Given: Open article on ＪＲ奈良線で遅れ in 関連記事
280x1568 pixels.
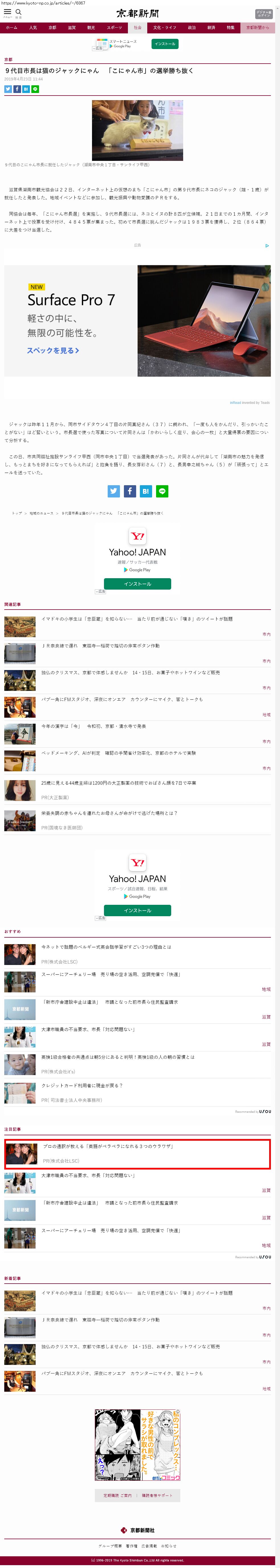Looking at the screenshot, I should (100, 646).
